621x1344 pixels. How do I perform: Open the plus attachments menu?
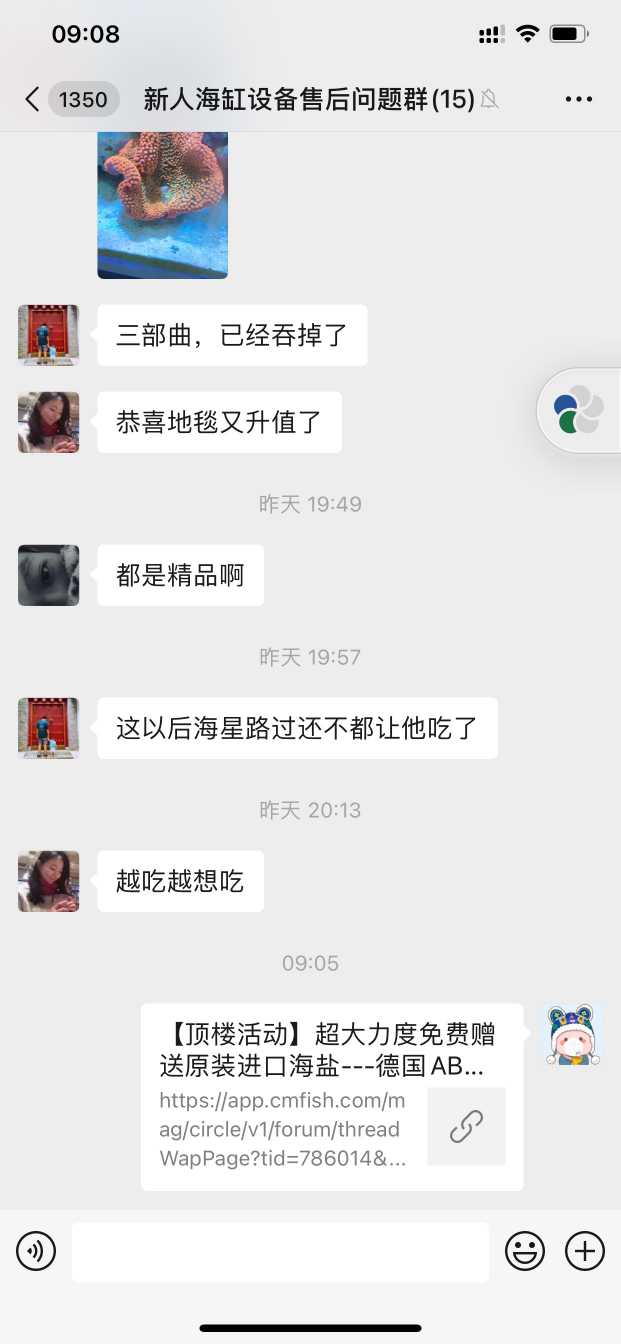tap(585, 1251)
